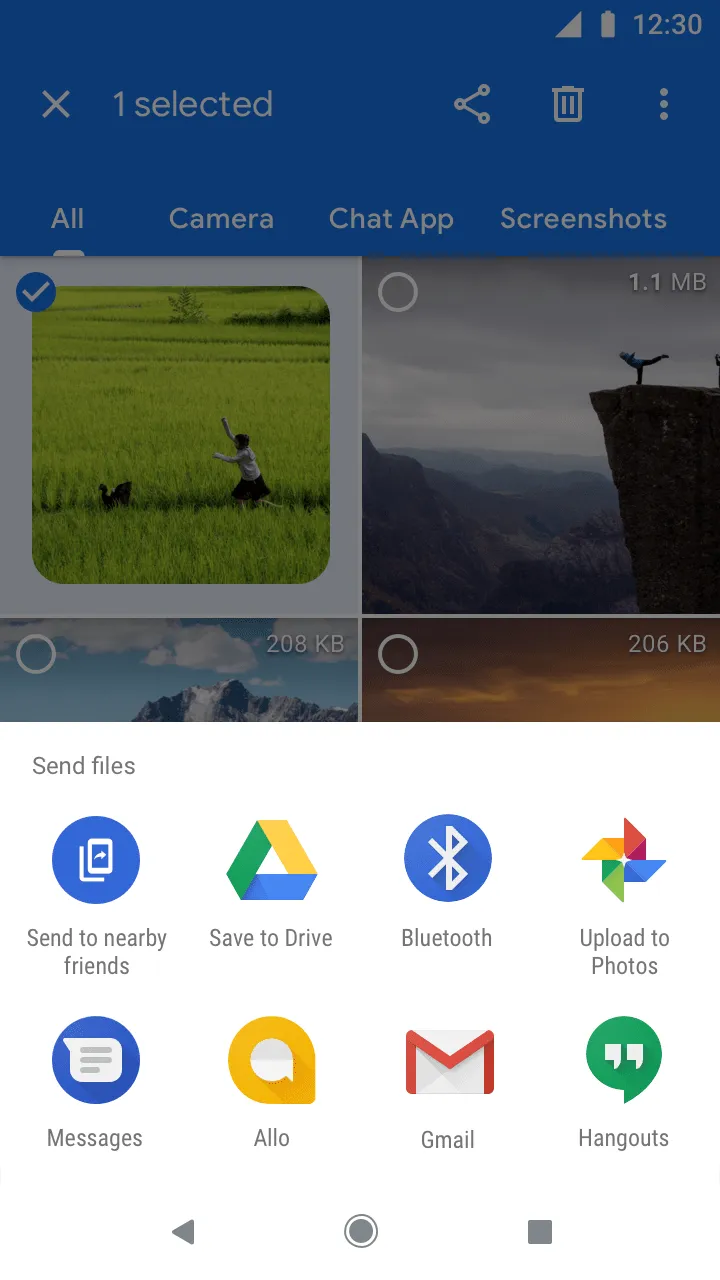Switch to the Chat App tab

[391, 219]
